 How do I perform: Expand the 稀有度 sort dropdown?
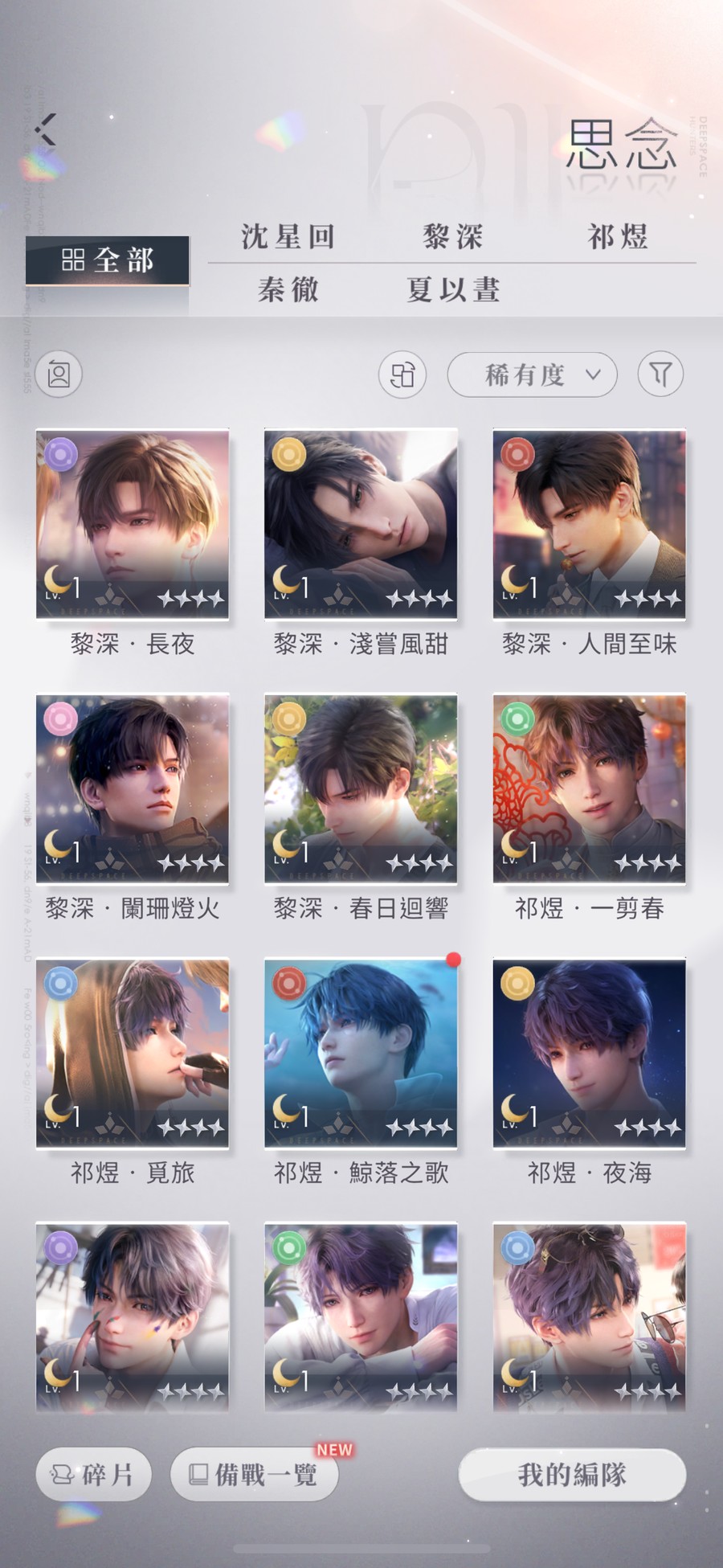click(x=532, y=375)
